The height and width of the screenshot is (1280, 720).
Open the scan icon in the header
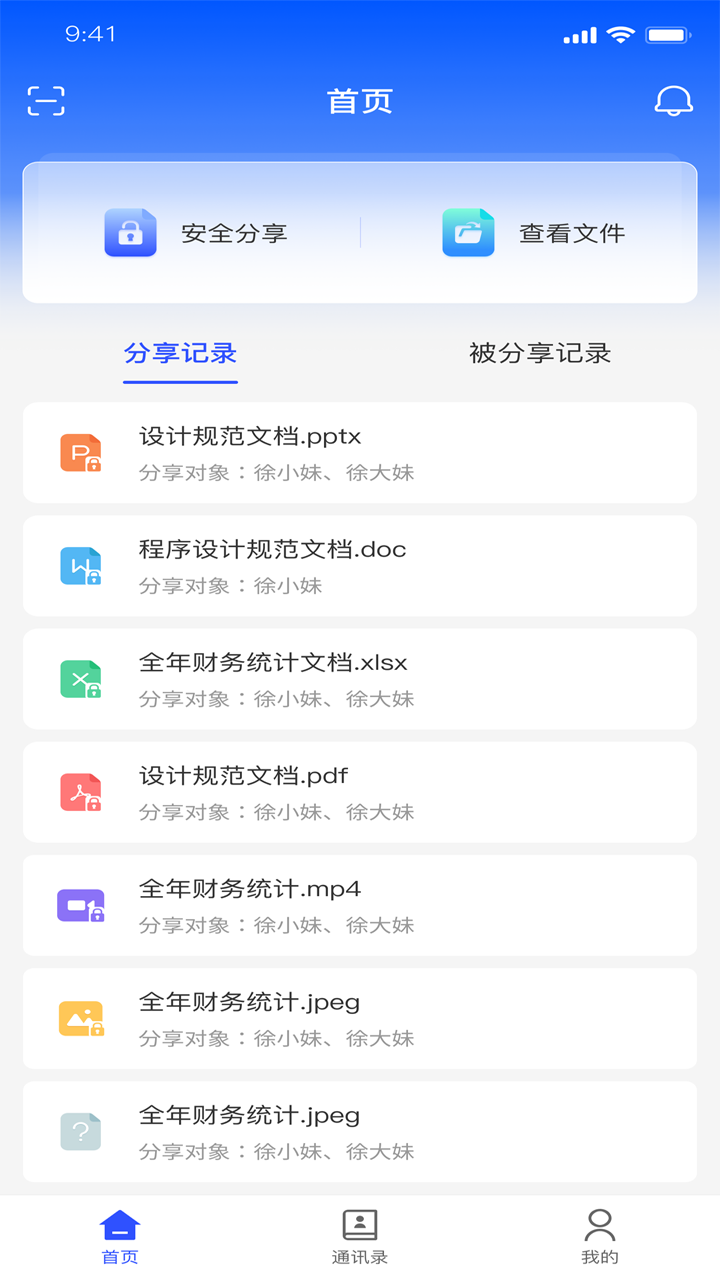tap(46, 101)
